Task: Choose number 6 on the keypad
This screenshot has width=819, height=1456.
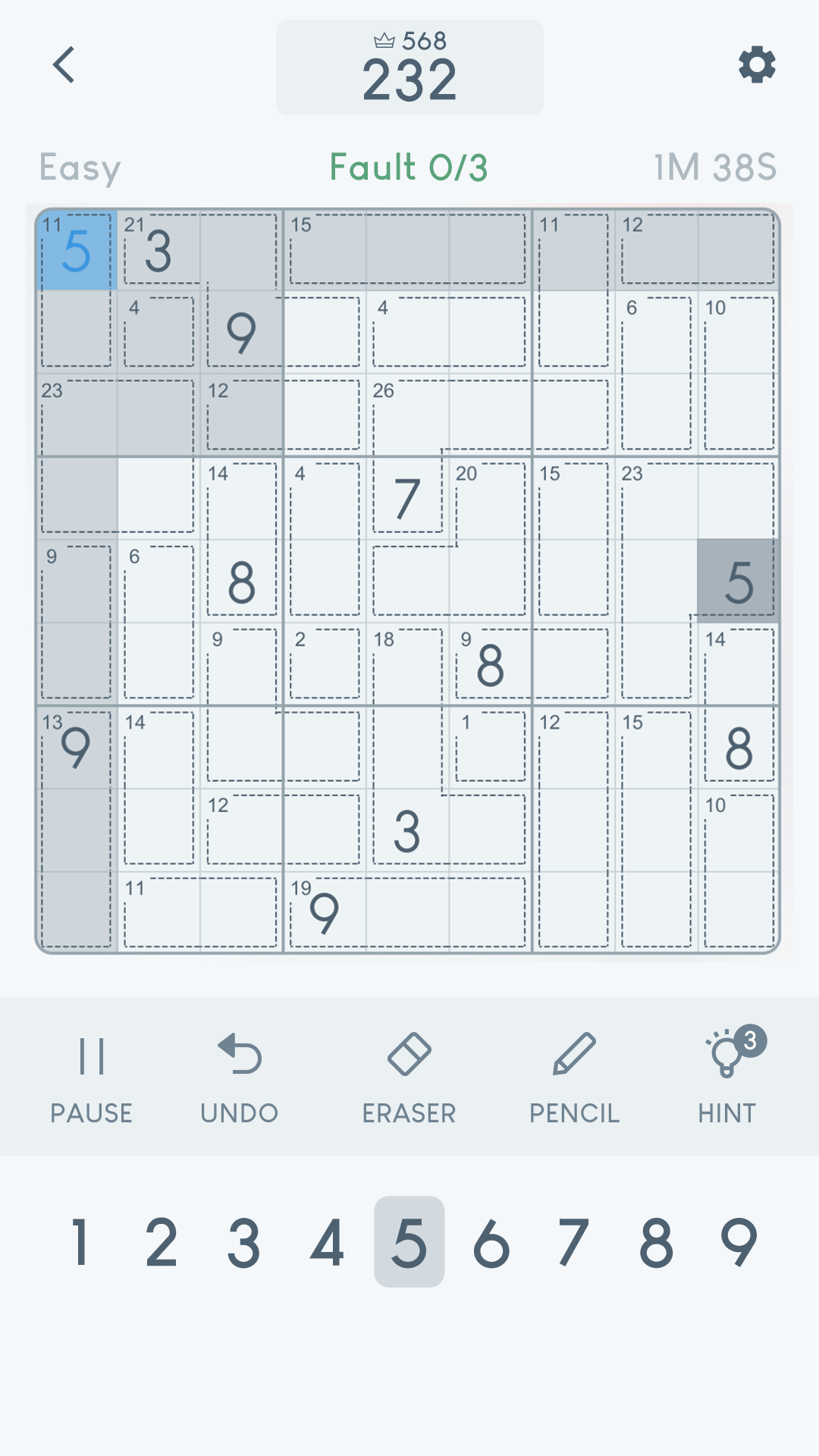Action: [491, 1242]
